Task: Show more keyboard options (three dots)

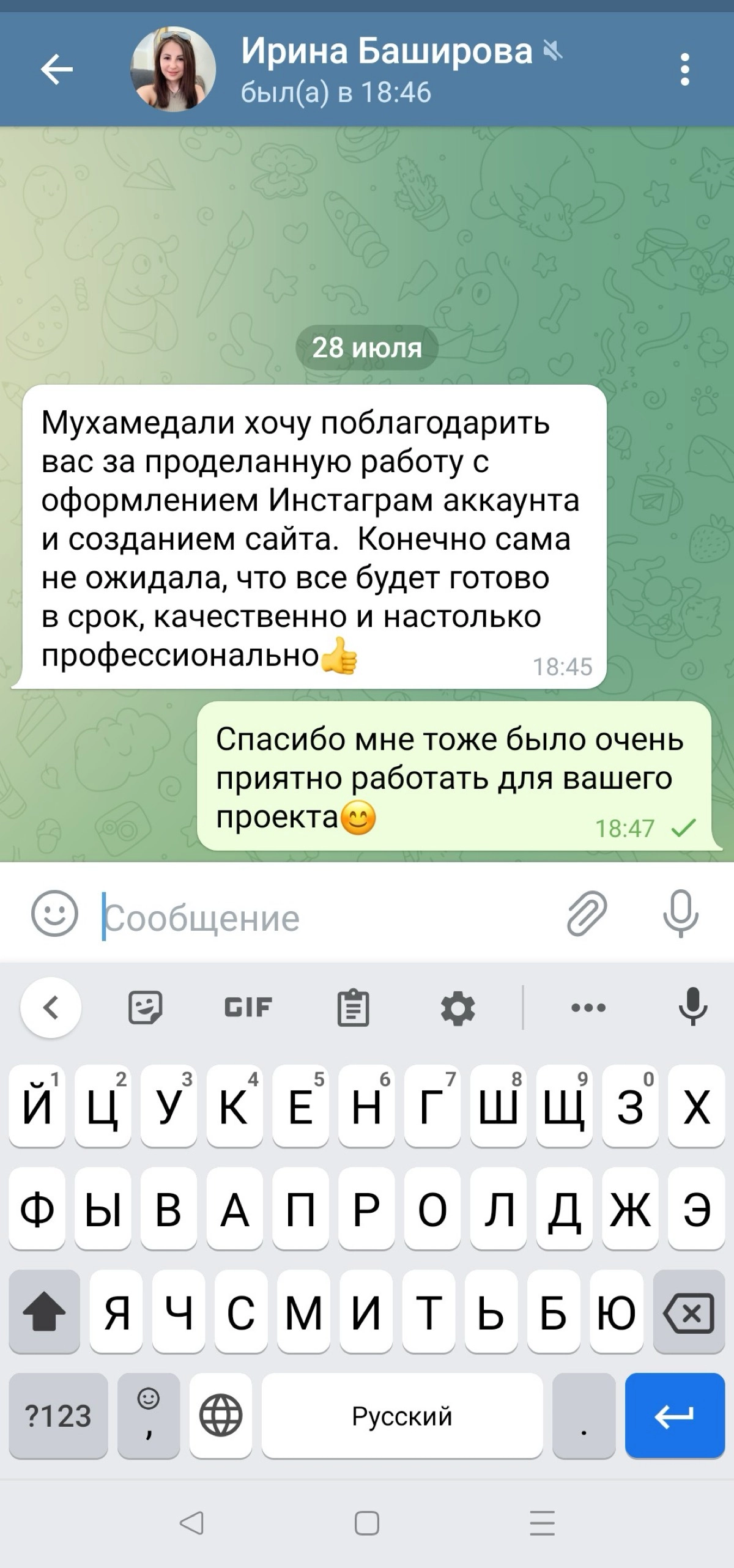Action: tap(588, 1007)
